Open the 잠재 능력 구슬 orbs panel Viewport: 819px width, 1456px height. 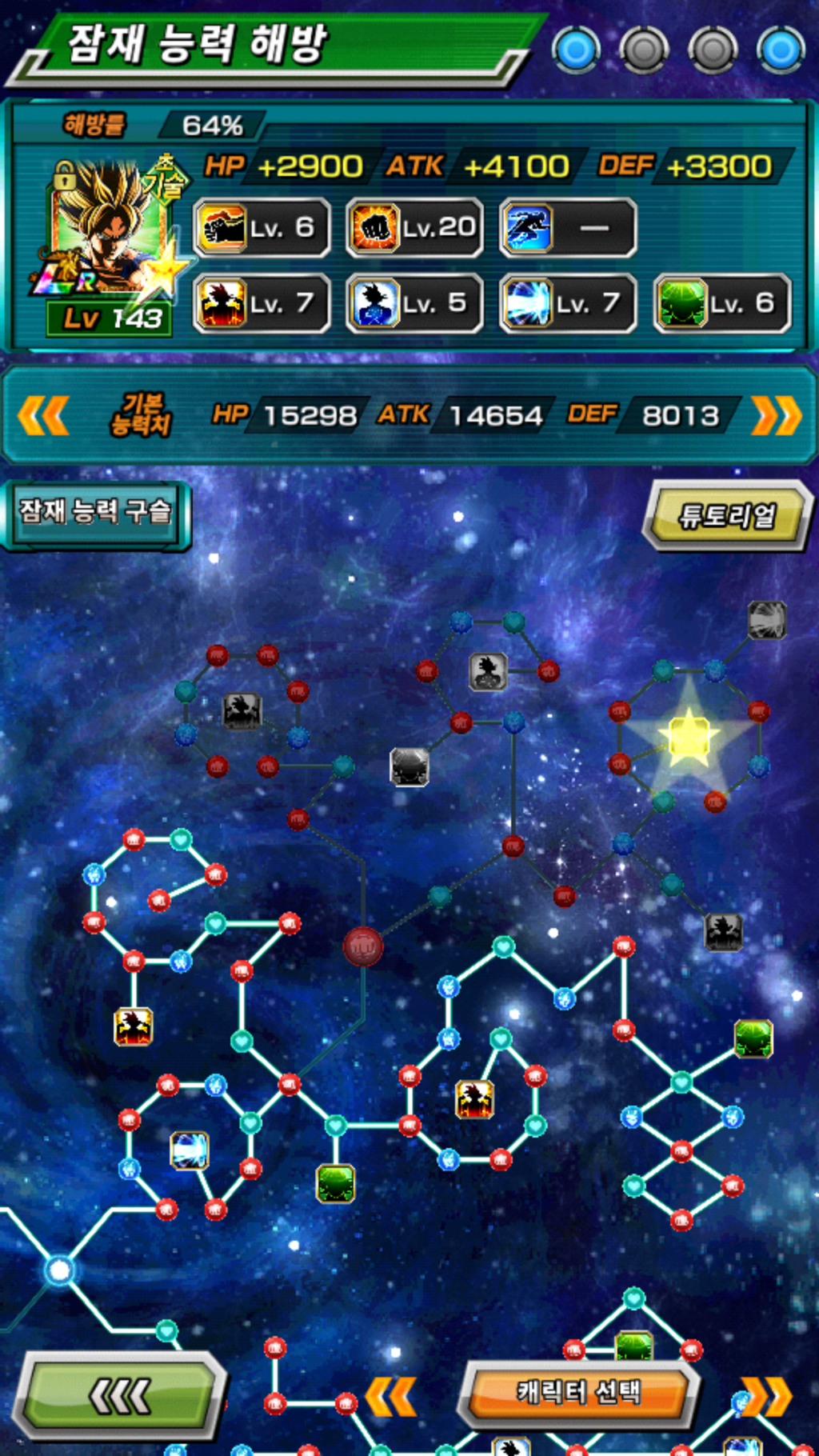[95, 514]
